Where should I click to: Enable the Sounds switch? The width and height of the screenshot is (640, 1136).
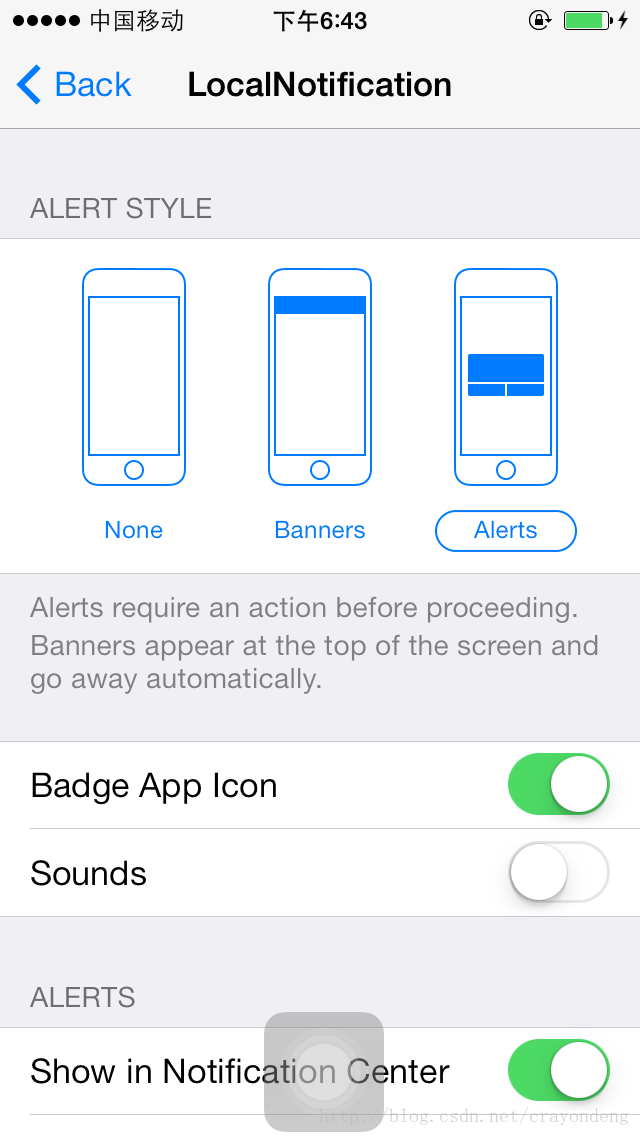click(559, 872)
